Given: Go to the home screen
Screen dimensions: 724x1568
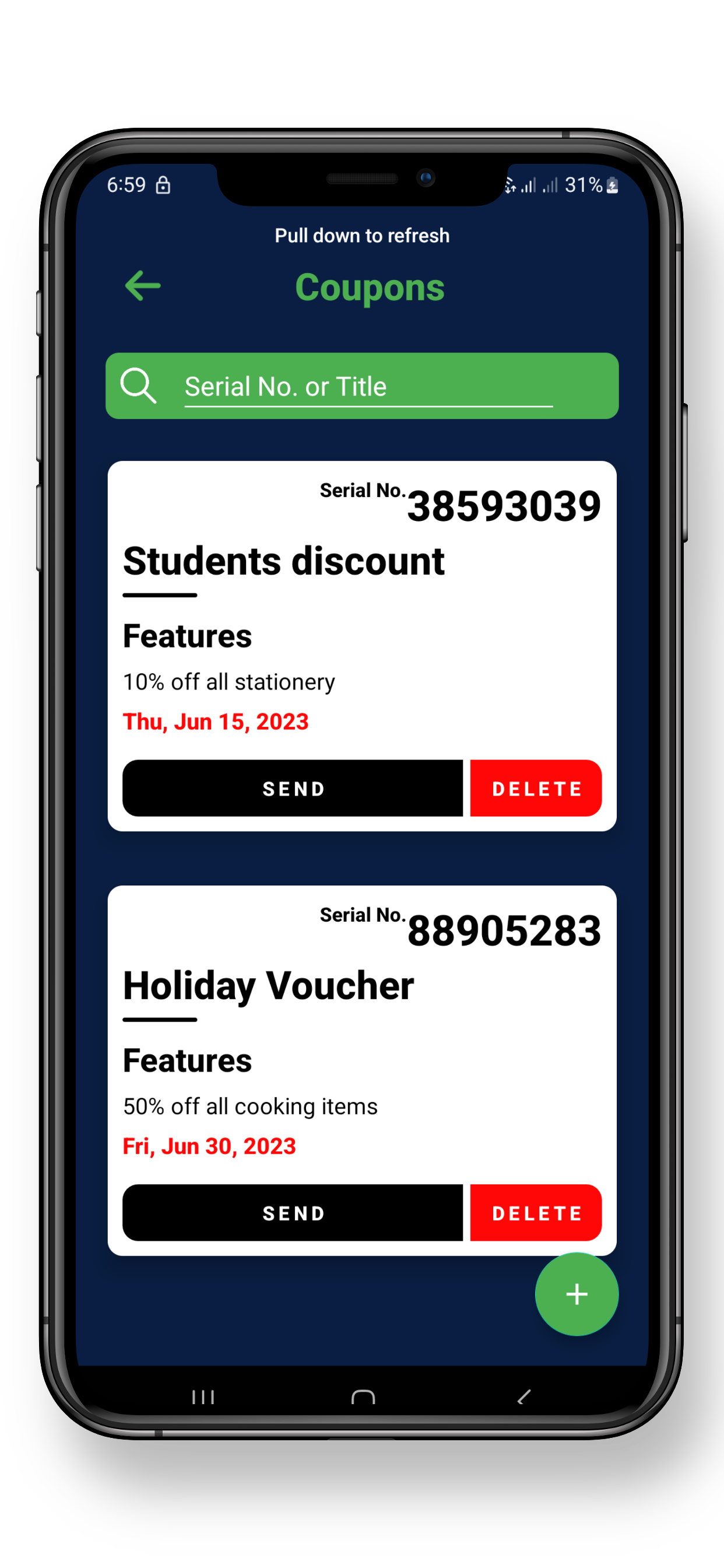Looking at the screenshot, I should point(363,1396).
